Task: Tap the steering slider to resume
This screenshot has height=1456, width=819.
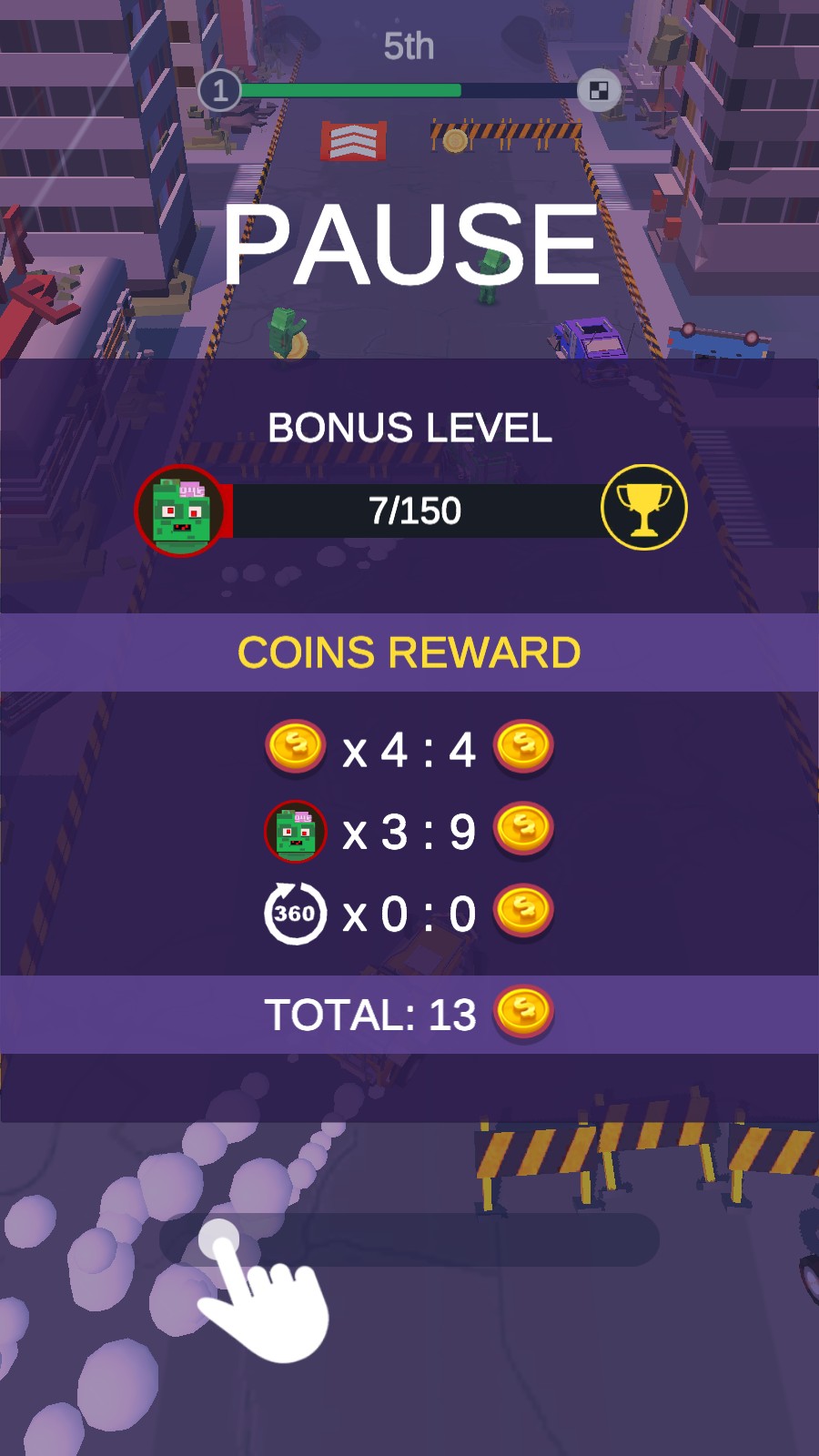Action: click(x=409, y=1239)
